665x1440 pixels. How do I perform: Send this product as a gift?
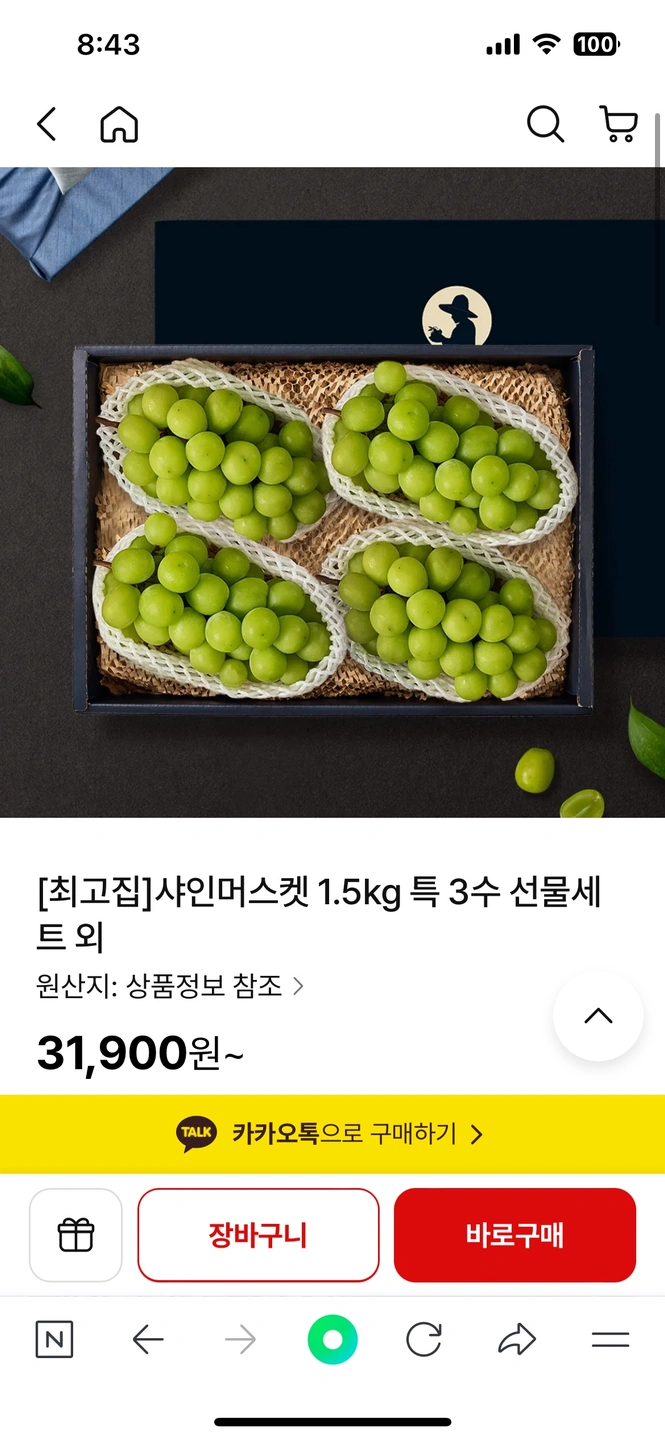point(76,1235)
